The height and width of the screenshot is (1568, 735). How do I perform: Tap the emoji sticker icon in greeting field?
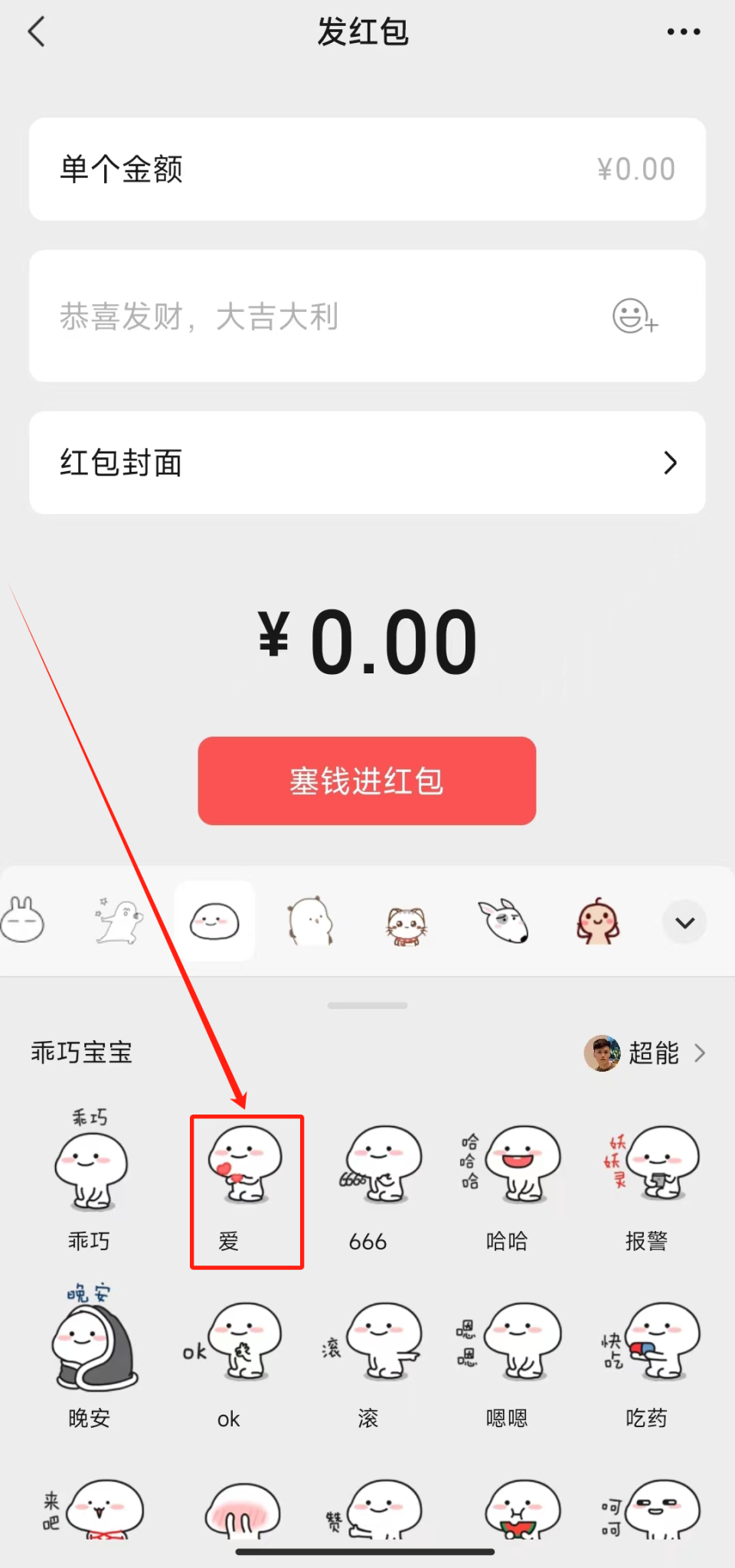635,316
